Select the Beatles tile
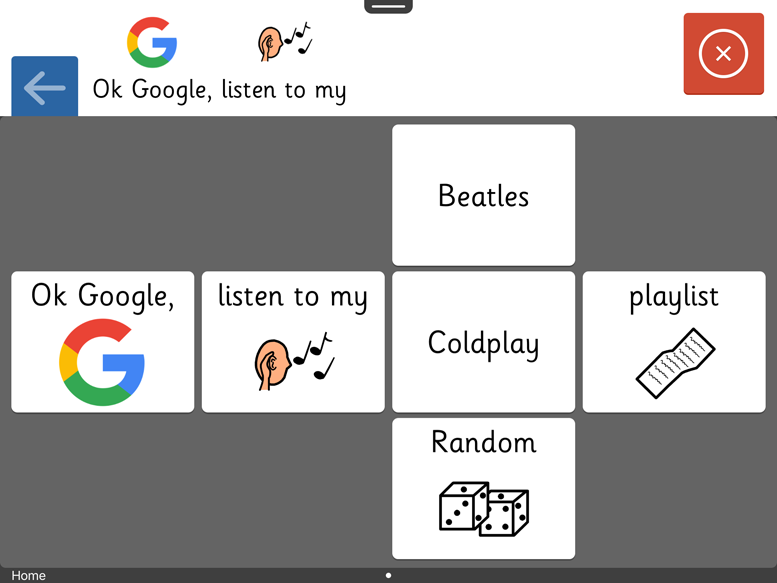 (483, 195)
